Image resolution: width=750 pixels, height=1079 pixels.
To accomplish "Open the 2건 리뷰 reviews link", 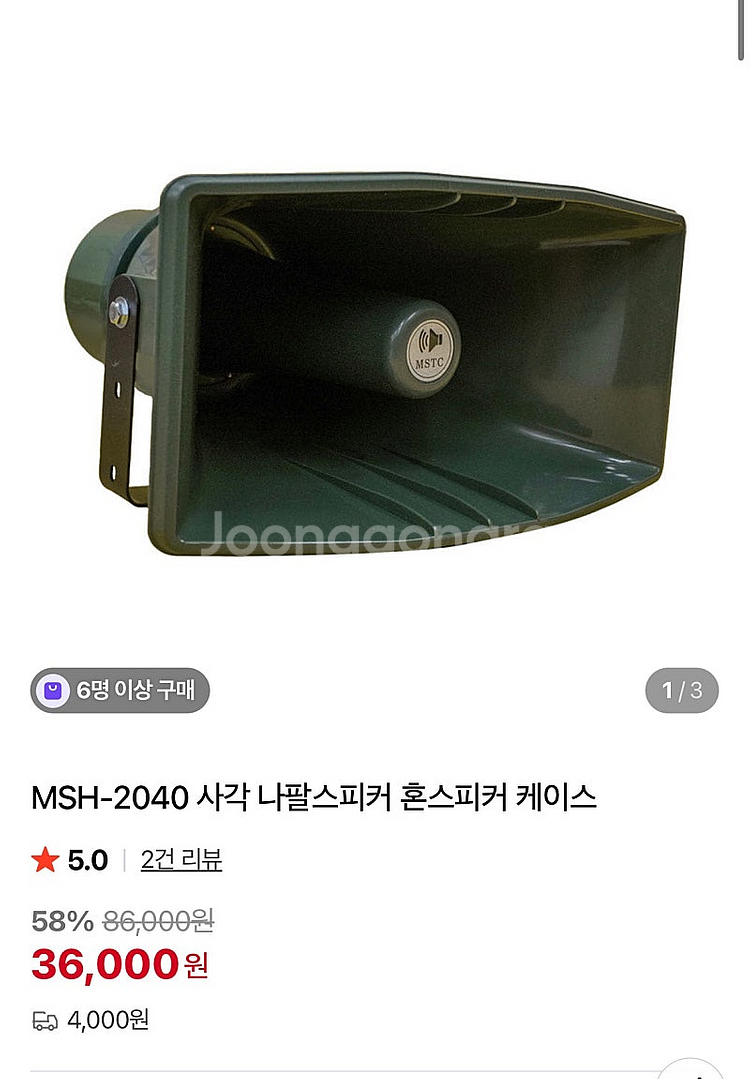I will (x=183, y=858).
